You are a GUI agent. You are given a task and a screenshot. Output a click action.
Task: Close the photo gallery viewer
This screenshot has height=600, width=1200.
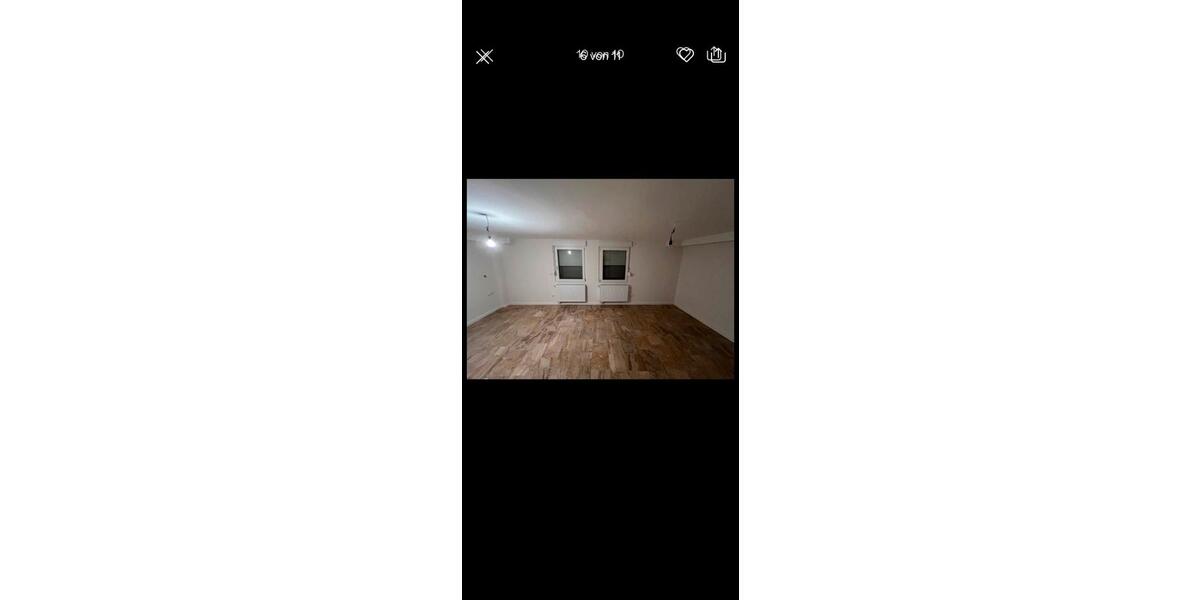tap(484, 56)
